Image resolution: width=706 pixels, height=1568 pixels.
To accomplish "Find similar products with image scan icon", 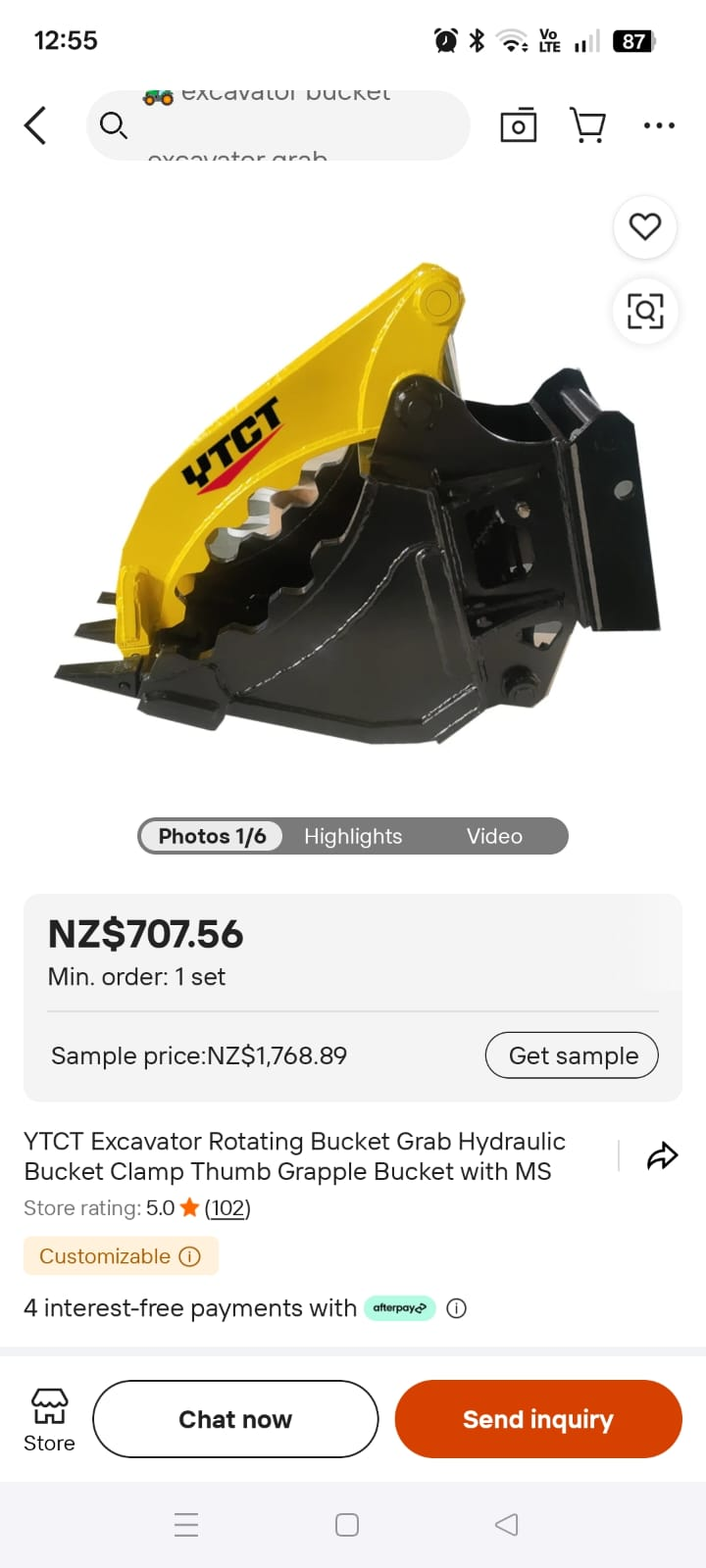I will [644, 312].
